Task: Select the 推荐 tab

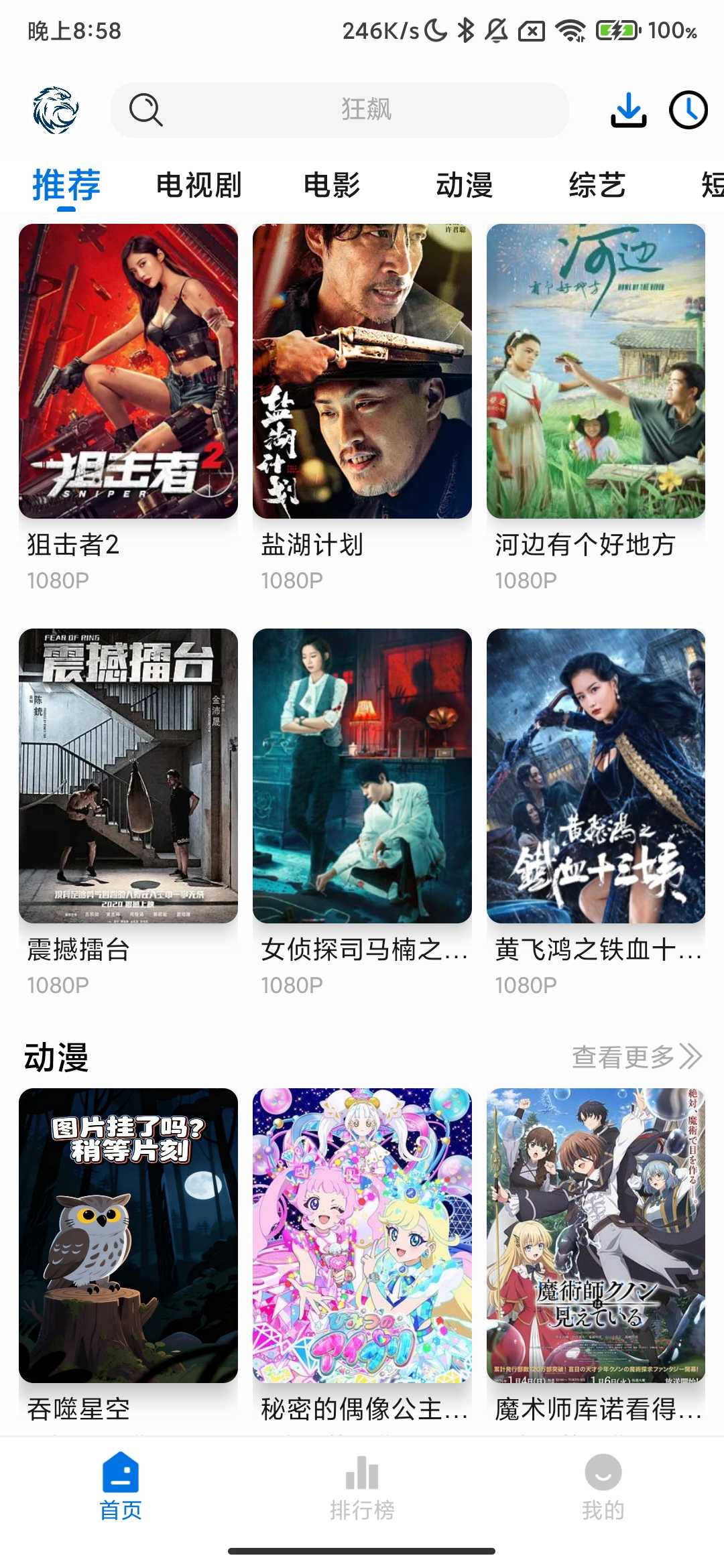Action: click(x=66, y=185)
